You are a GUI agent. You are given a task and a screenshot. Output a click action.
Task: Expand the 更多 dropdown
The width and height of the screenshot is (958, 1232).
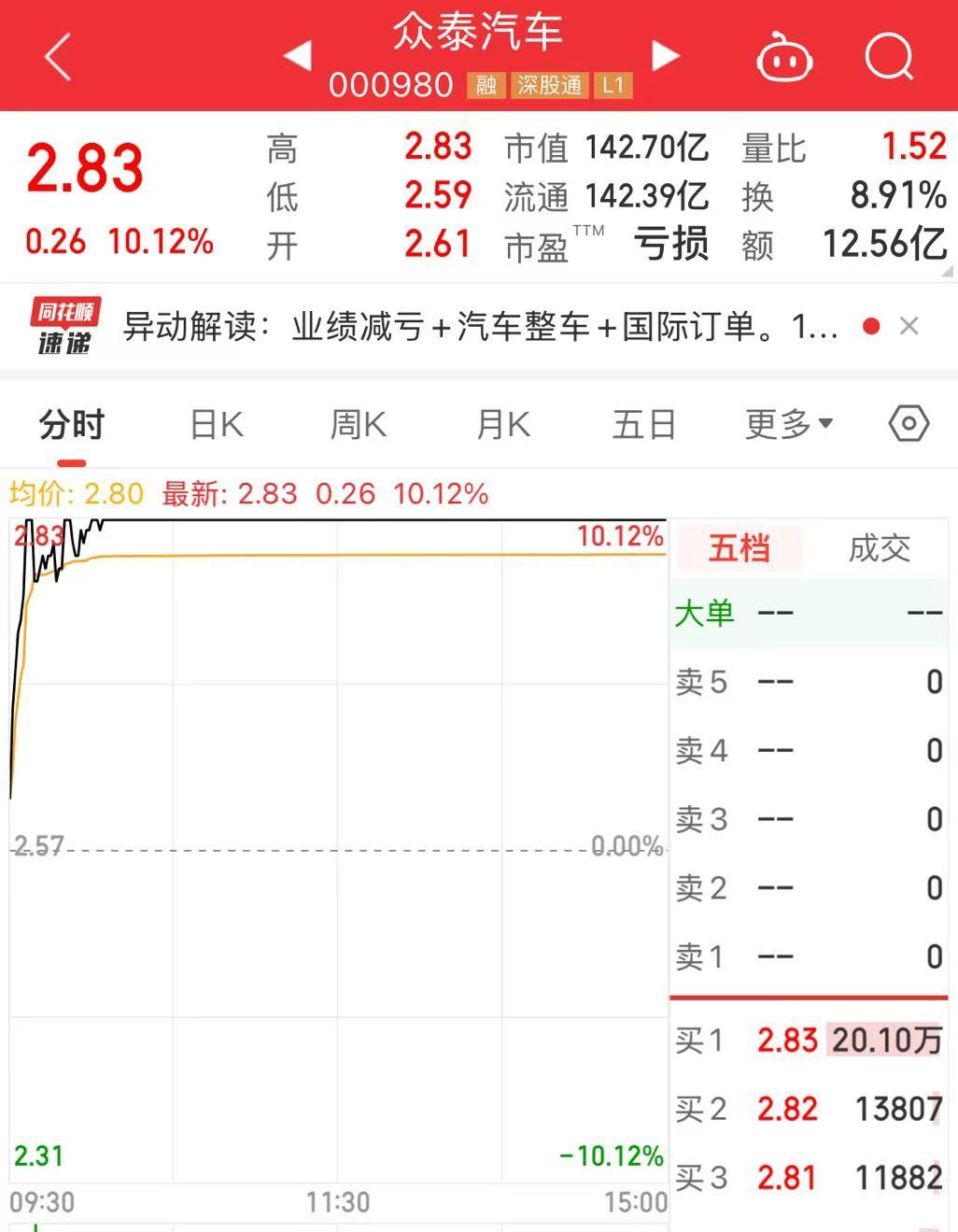coord(789,426)
